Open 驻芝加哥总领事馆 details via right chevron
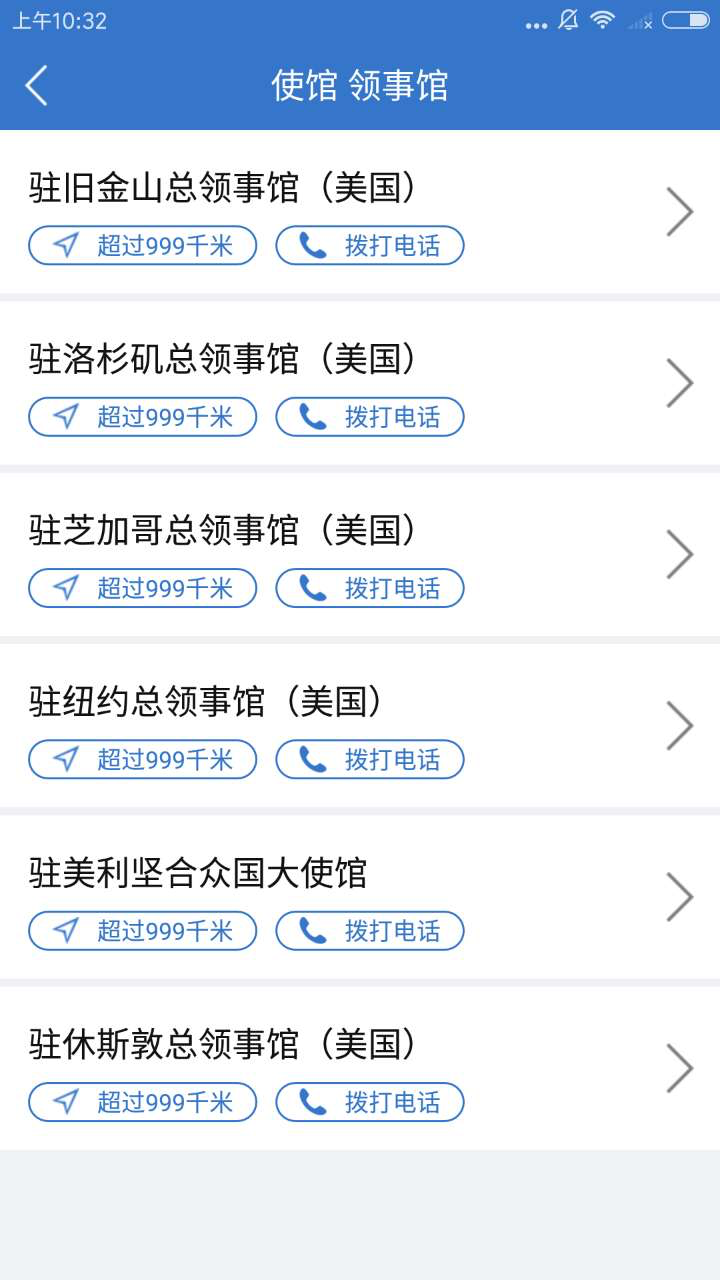 [x=681, y=553]
